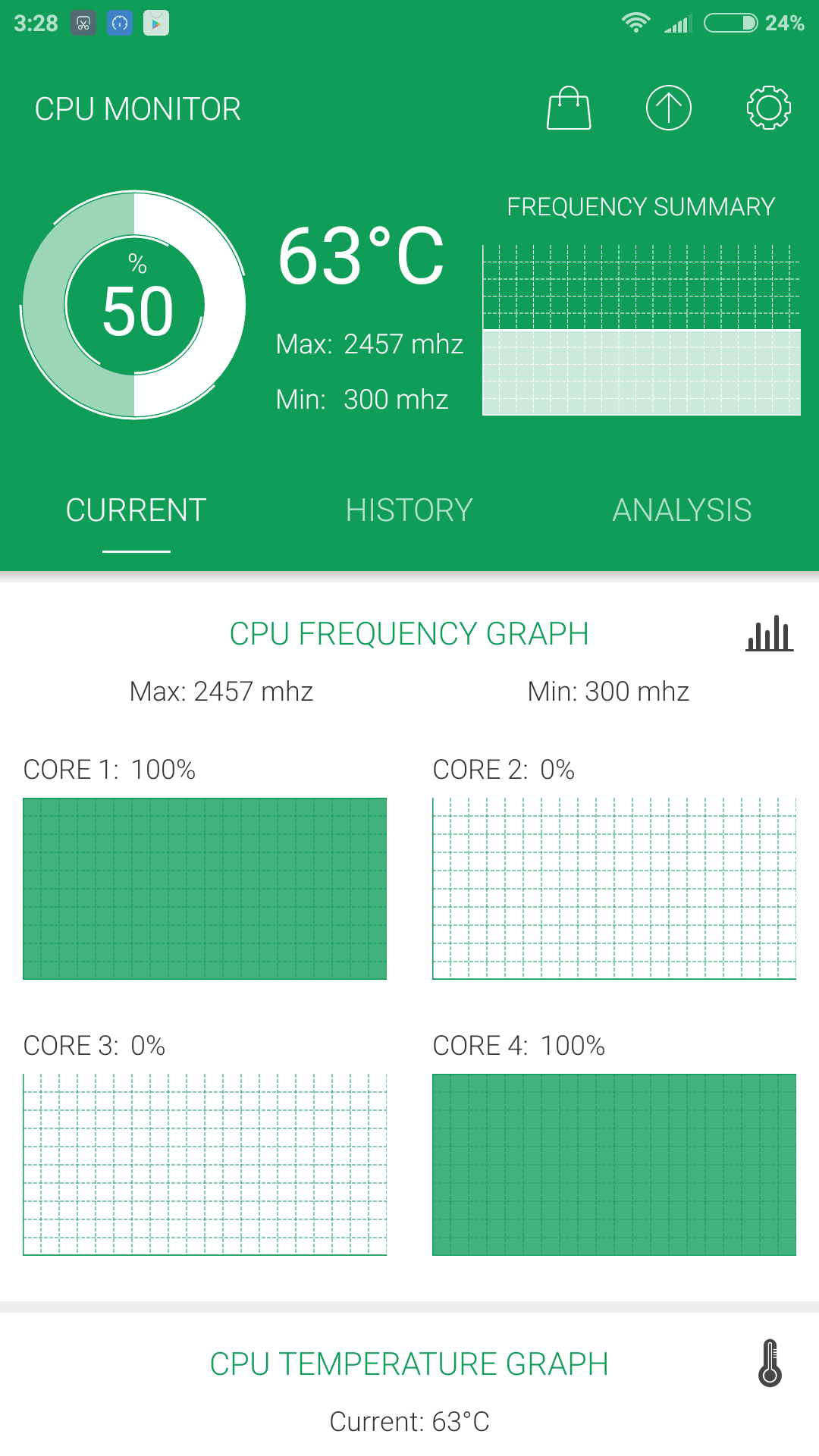Select the Current tab
Screen dimensions: 819x1456
click(x=136, y=510)
